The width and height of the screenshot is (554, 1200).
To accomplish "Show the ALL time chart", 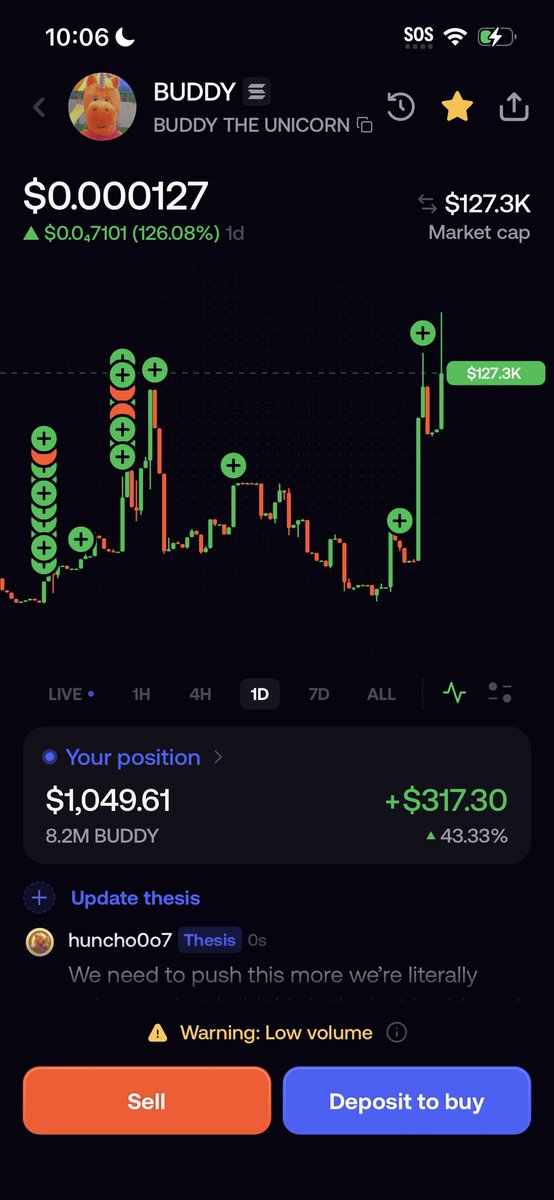I will click(381, 693).
